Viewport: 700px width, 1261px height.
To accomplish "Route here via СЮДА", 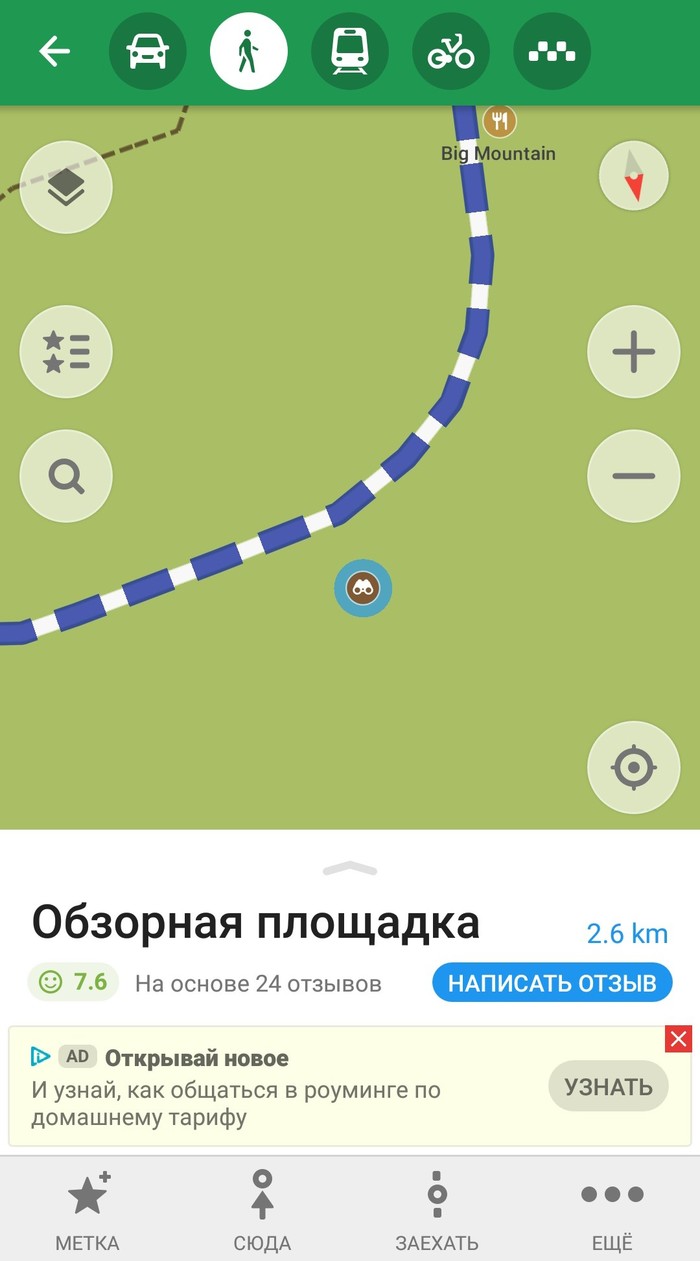I will [x=262, y=1211].
